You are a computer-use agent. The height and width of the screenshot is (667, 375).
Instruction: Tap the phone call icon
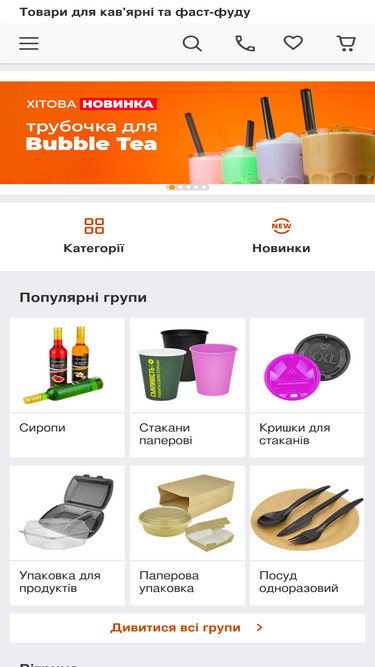coord(245,43)
